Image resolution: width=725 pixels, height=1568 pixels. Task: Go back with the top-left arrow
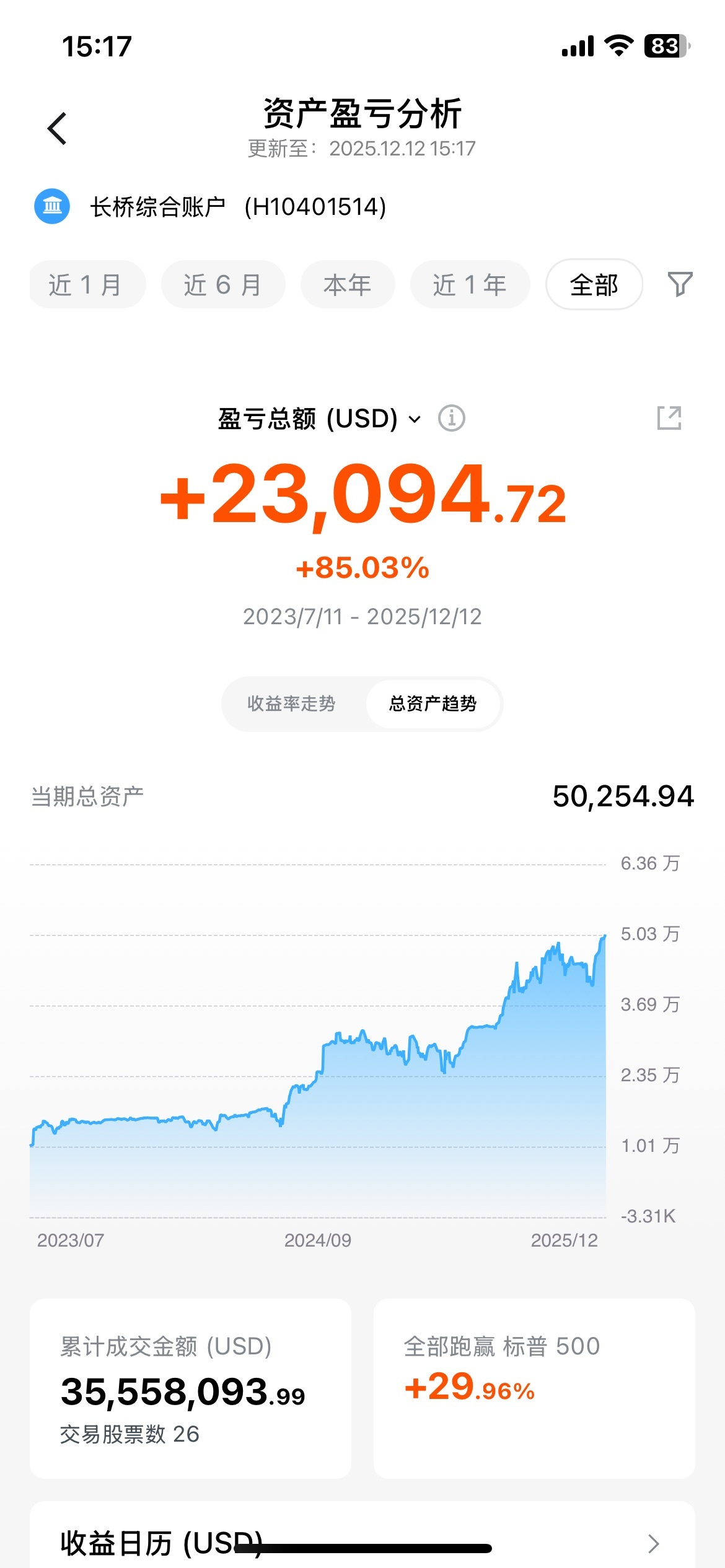[57, 129]
